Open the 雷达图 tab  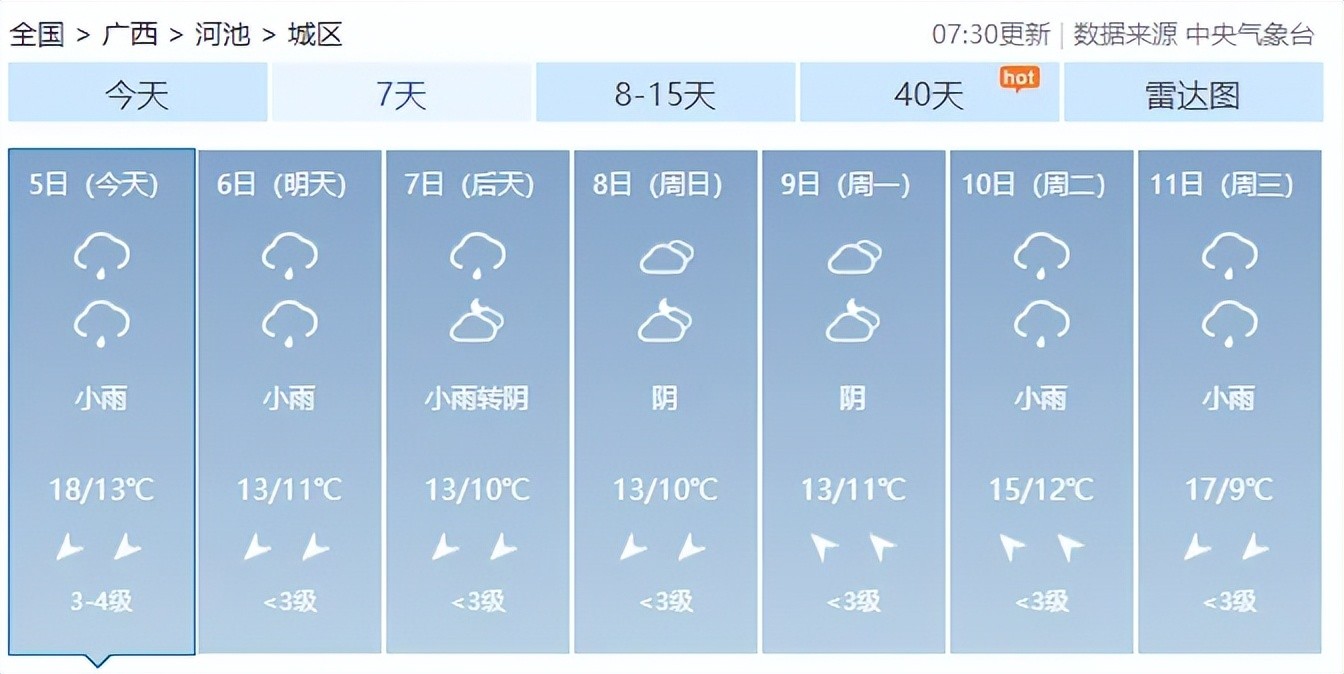pos(1193,93)
